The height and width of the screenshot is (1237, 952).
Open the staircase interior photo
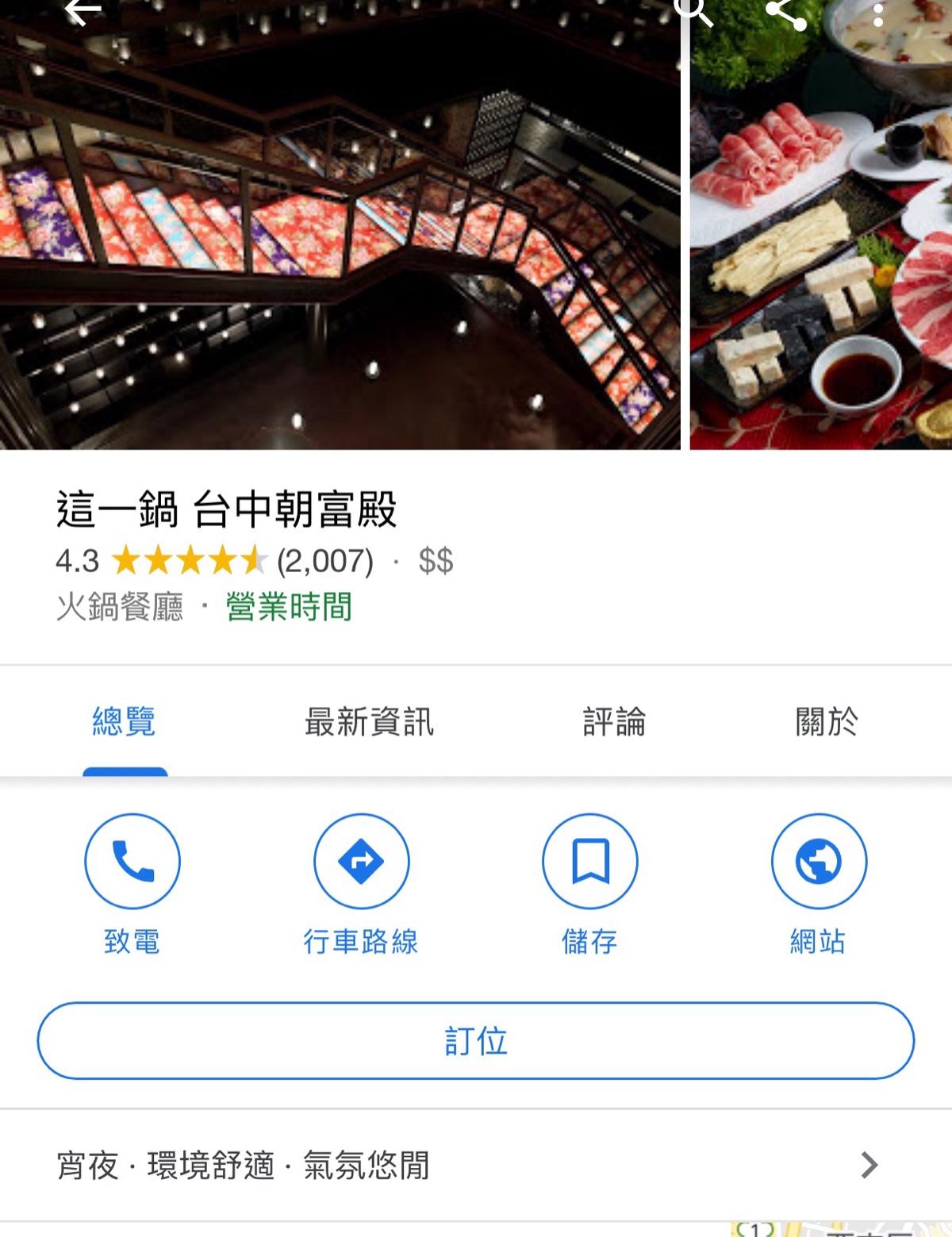[x=340, y=238]
